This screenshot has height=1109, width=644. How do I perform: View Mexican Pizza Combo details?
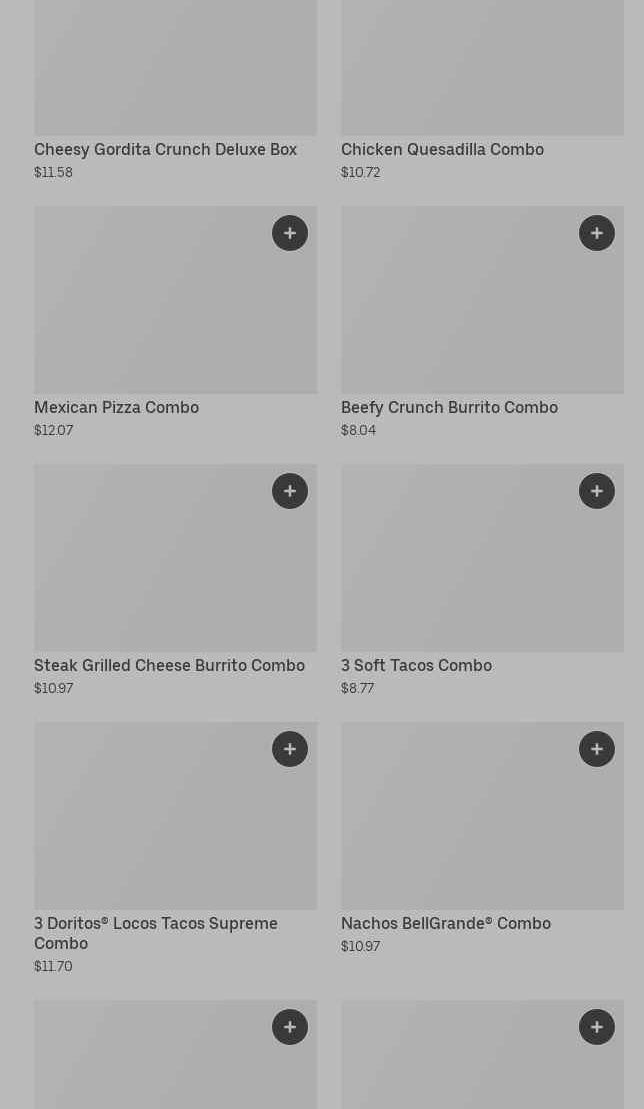[116, 408]
